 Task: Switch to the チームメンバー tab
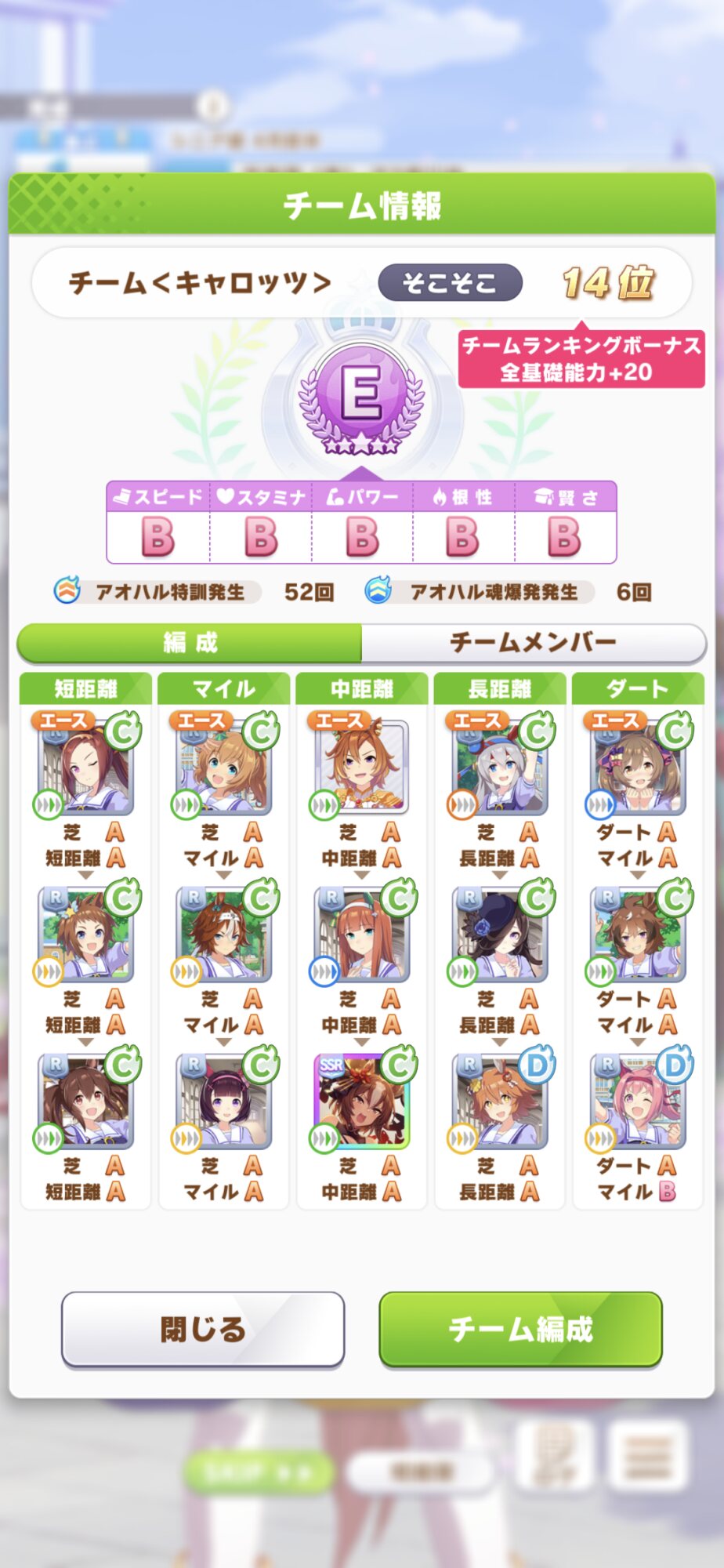click(533, 643)
